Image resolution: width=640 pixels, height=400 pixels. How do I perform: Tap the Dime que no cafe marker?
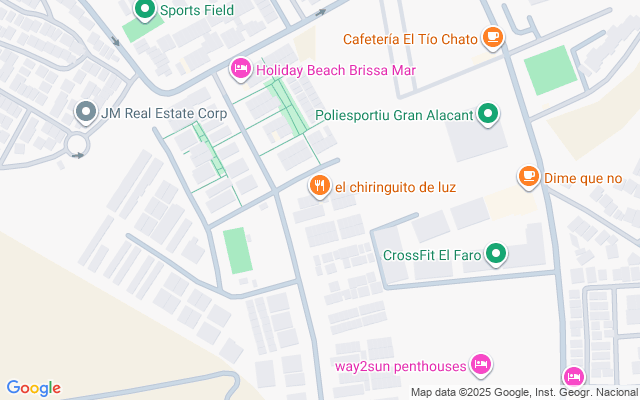pyautogui.click(x=528, y=178)
